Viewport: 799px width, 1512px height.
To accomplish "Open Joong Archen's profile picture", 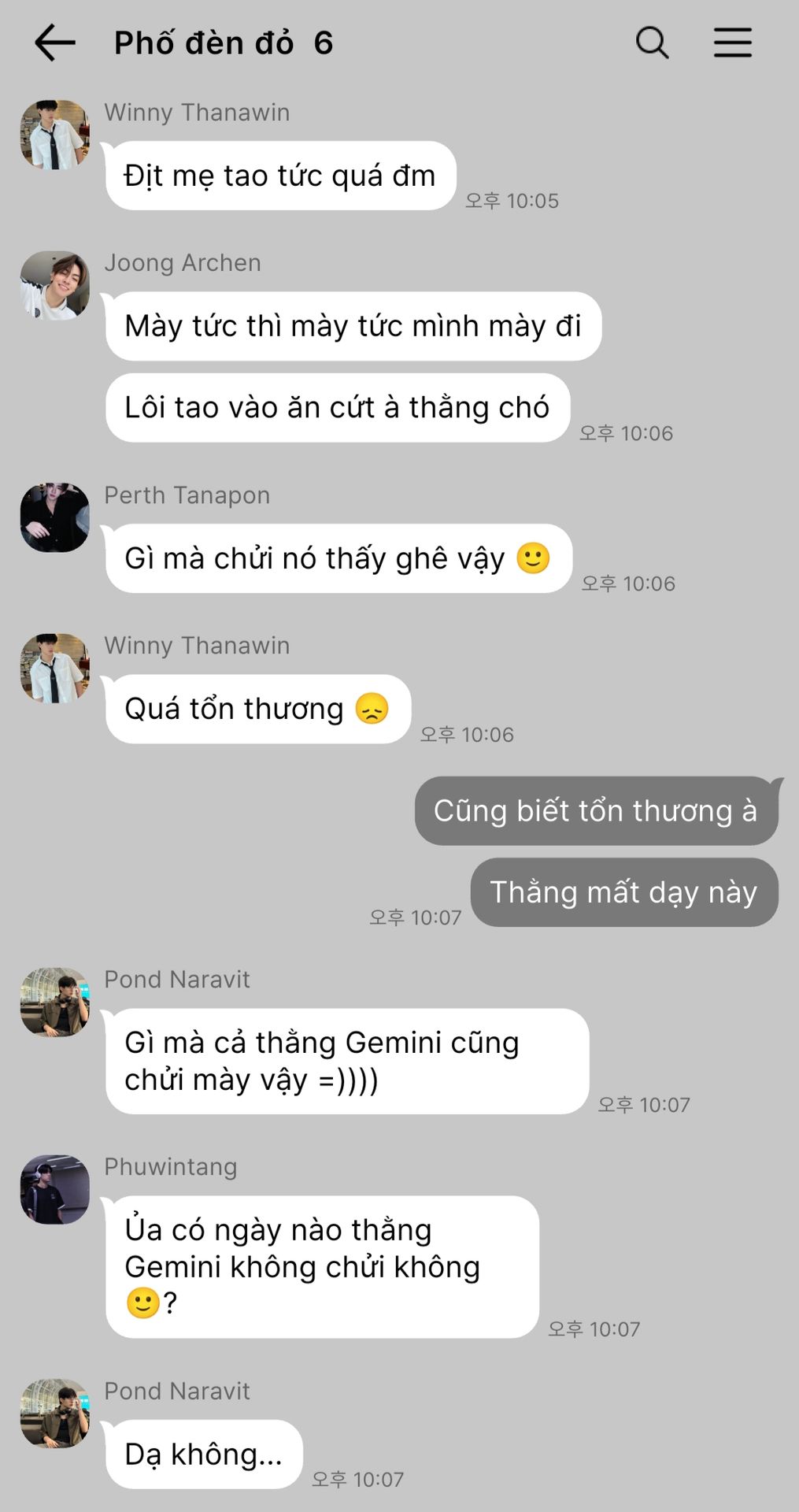I will tap(55, 285).
